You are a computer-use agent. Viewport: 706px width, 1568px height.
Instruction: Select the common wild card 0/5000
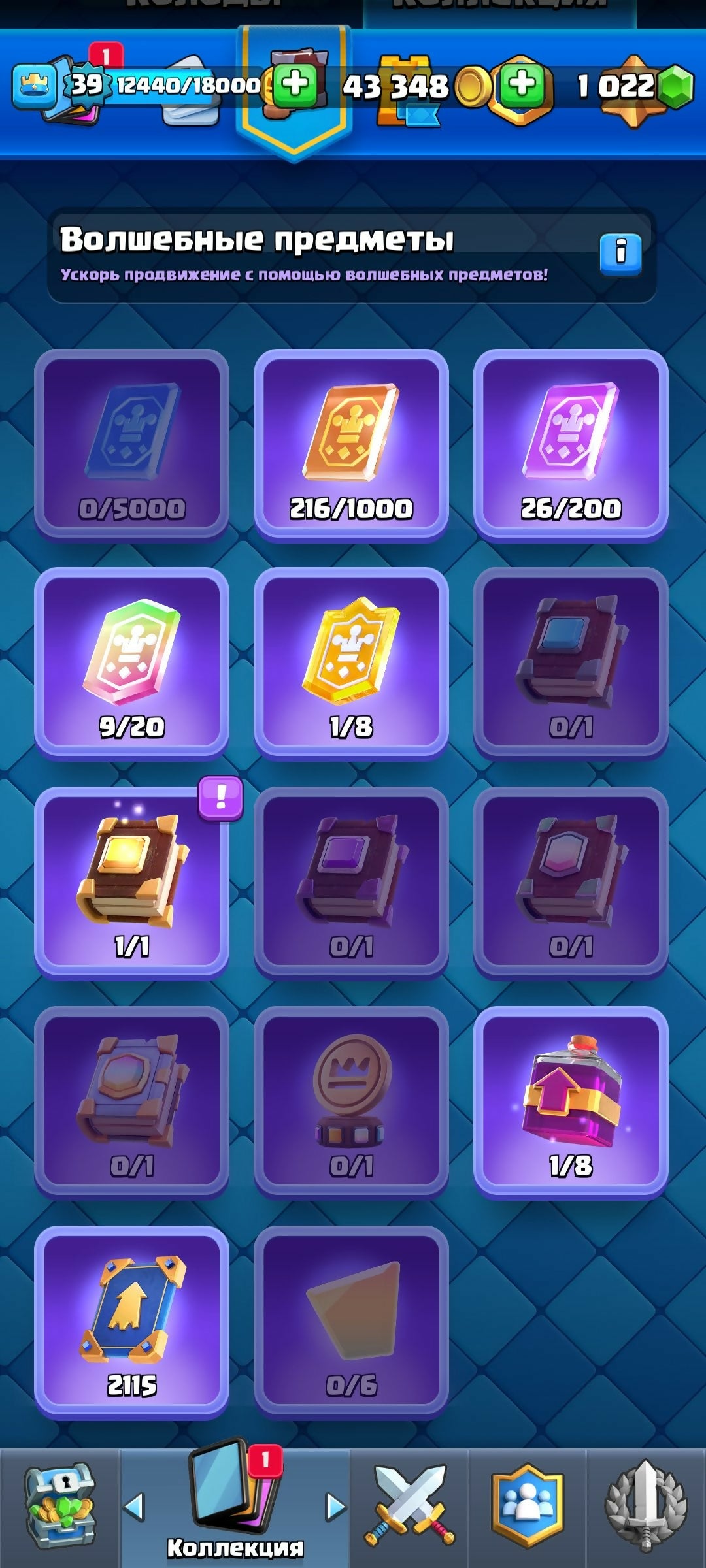(x=132, y=444)
